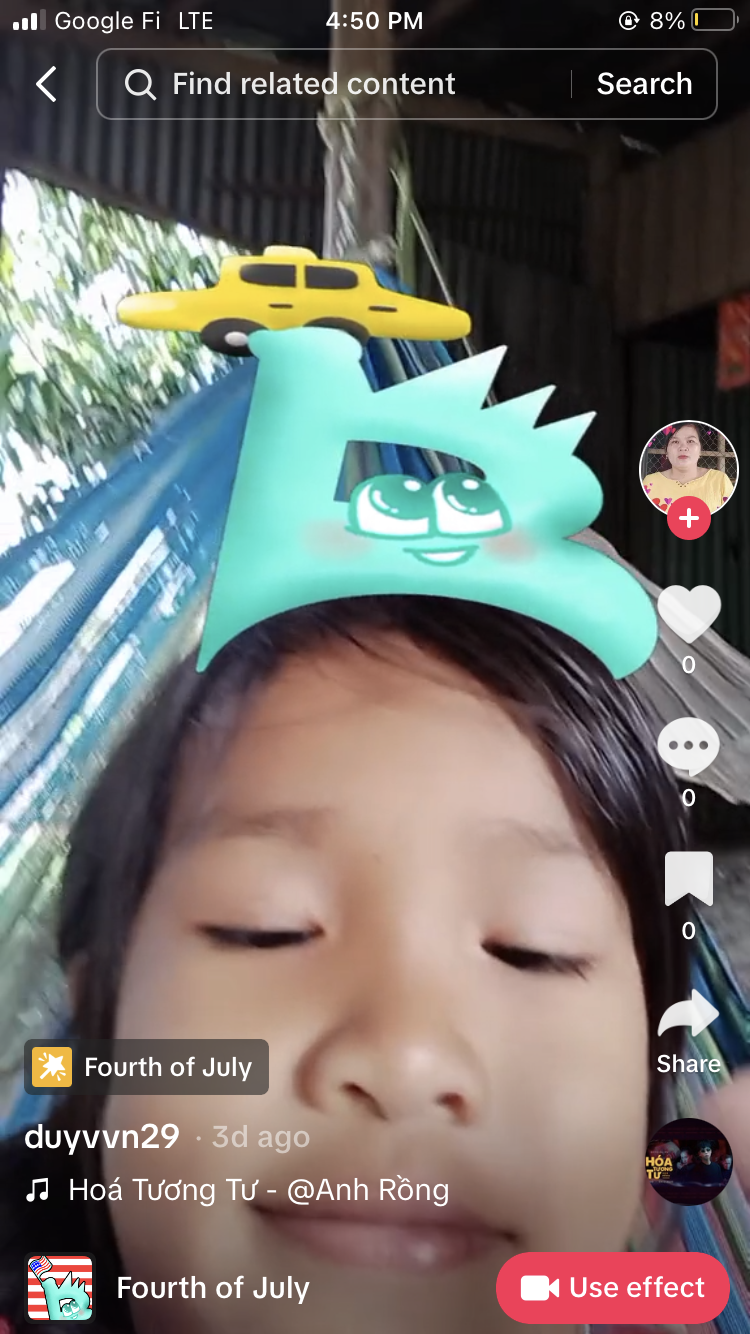
Task: Open the Hoá Tương Tư sound page
Action: click(x=258, y=1190)
